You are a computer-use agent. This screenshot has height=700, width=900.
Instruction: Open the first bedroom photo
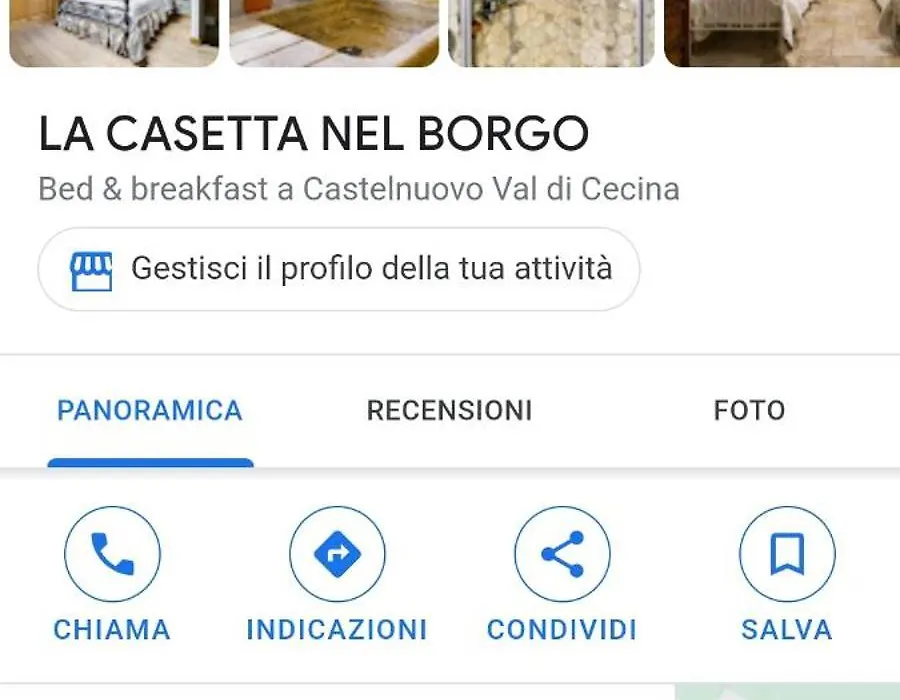click(113, 32)
